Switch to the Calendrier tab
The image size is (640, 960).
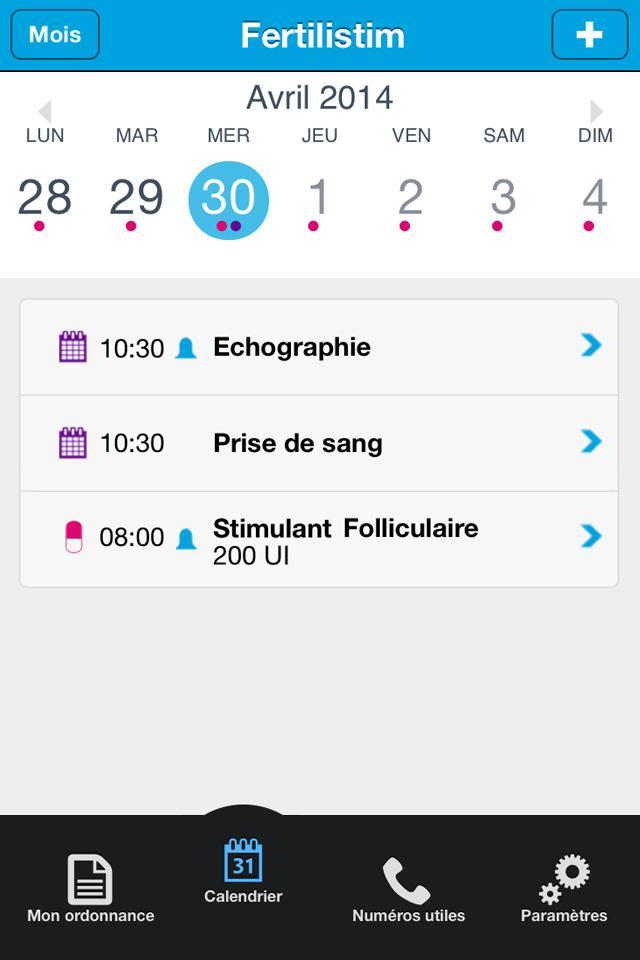coord(243,872)
